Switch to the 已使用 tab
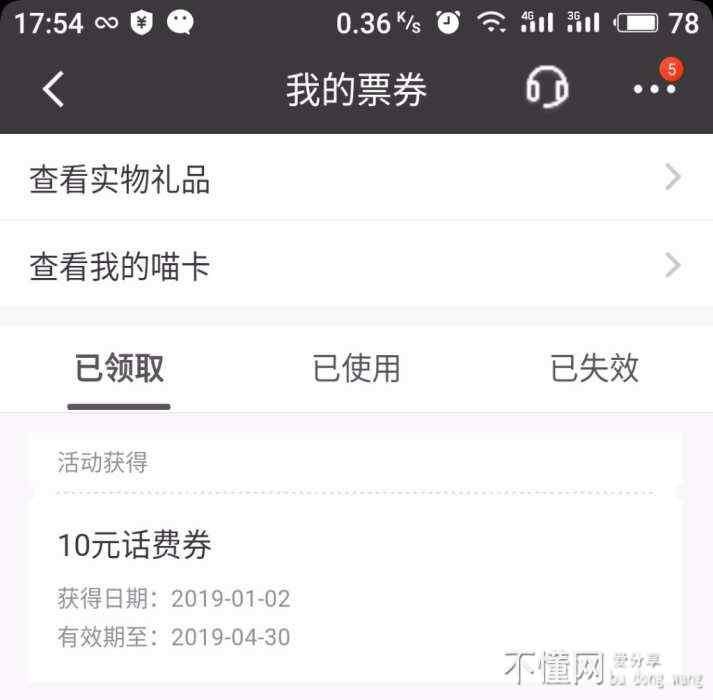This screenshot has height=700, width=713. click(x=357, y=369)
